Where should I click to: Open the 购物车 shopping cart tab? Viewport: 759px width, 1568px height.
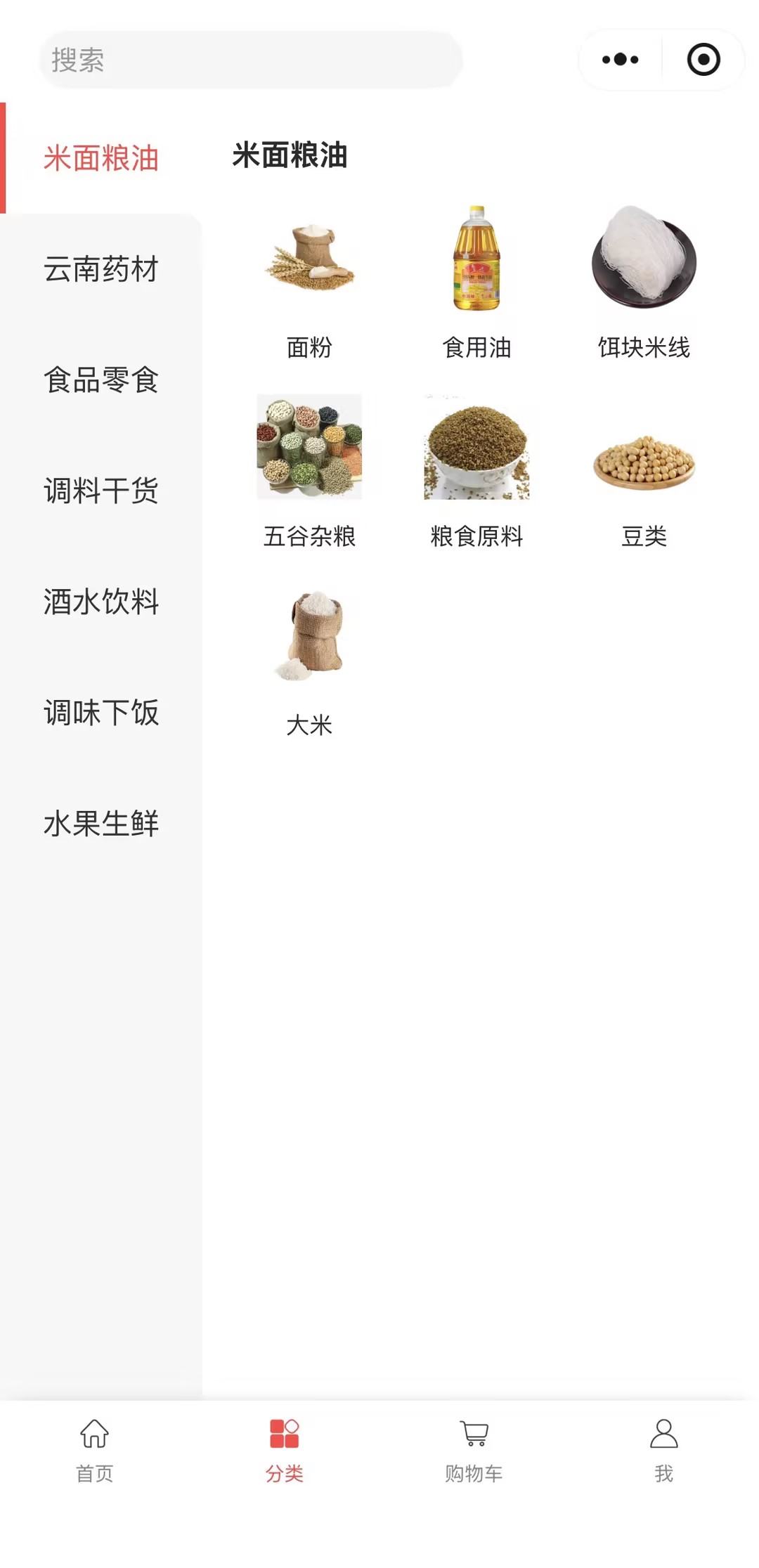tap(474, 1449)
